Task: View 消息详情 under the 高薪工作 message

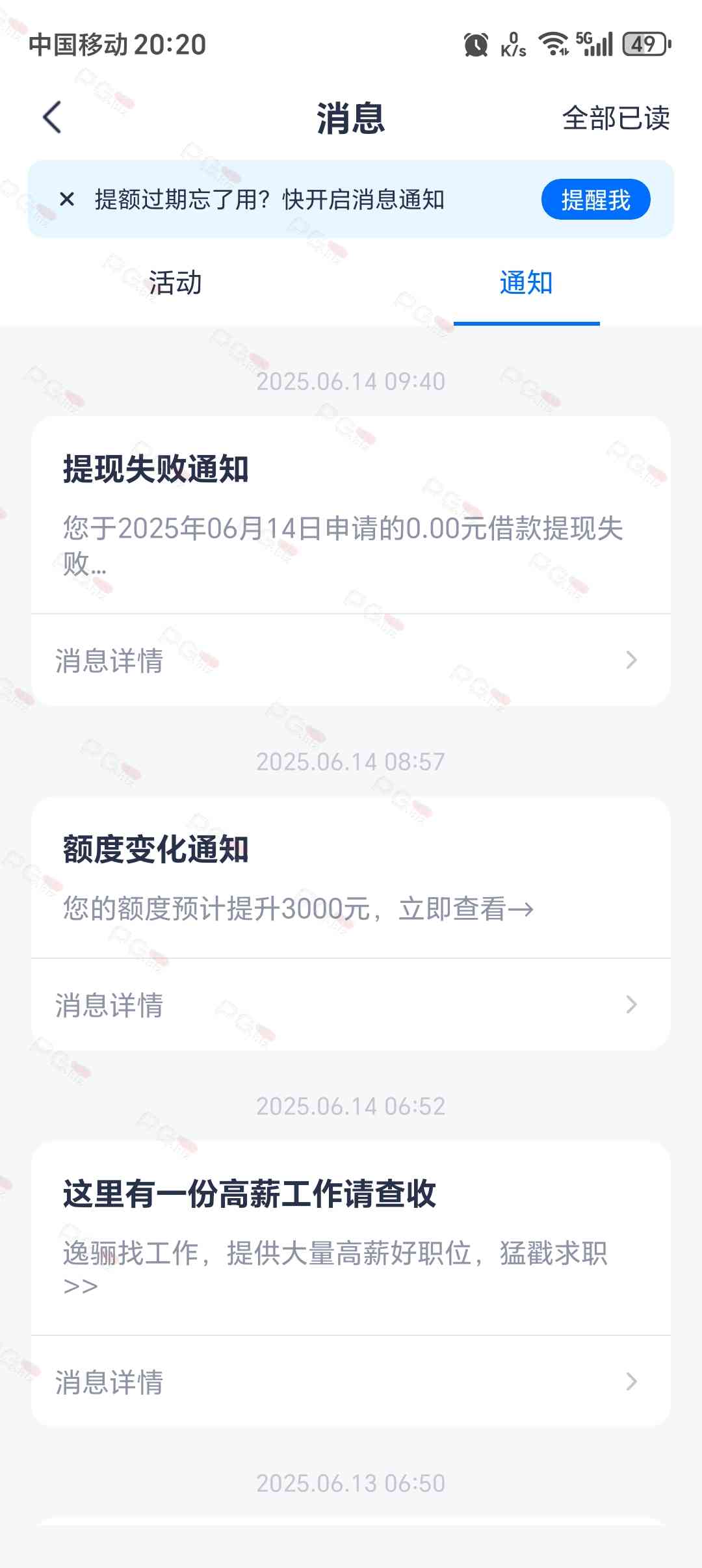Action: click(351, 1382)
